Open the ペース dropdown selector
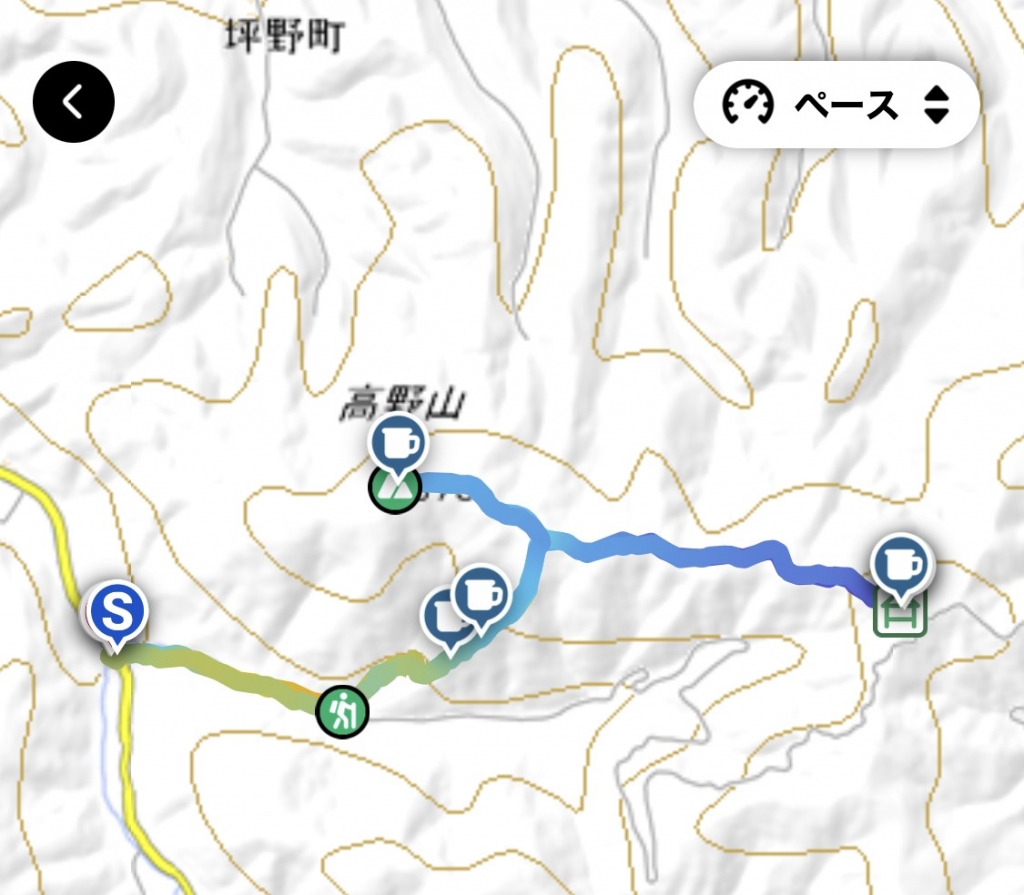Viewport: 1024px width, 895px height. click(x=836, y=104)
